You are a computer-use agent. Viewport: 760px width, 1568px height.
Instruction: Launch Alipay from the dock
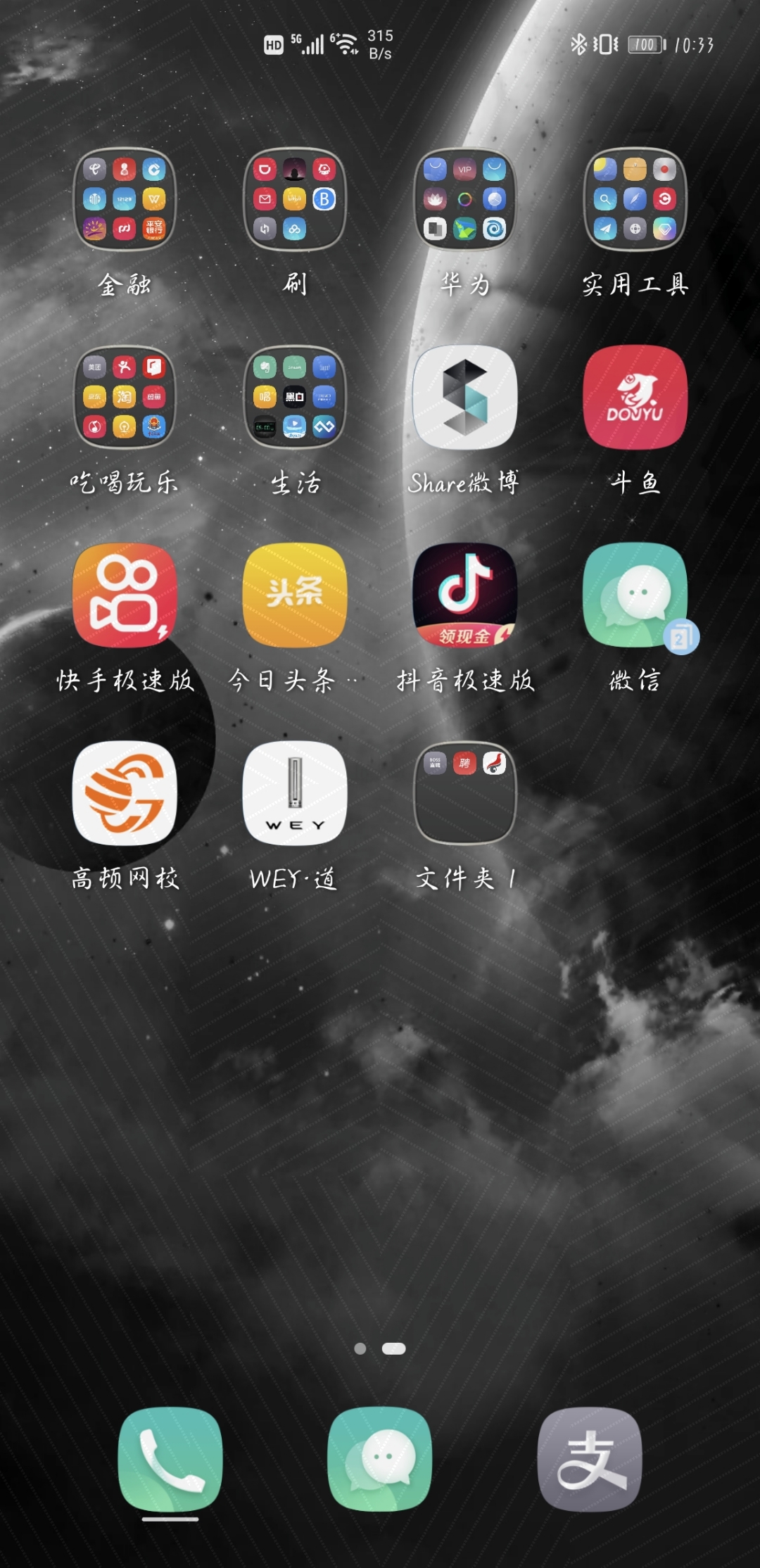coord(590,1458)
